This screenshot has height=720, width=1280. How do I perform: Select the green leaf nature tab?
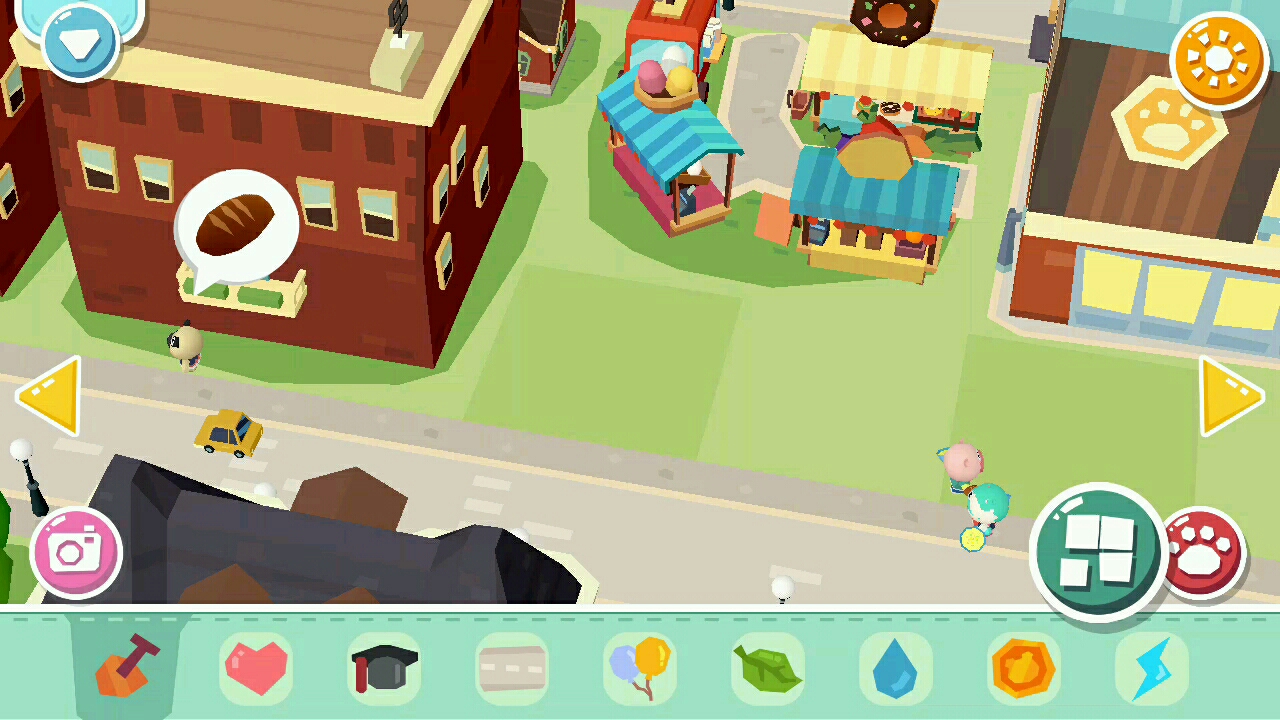click(x=768, y=667)
